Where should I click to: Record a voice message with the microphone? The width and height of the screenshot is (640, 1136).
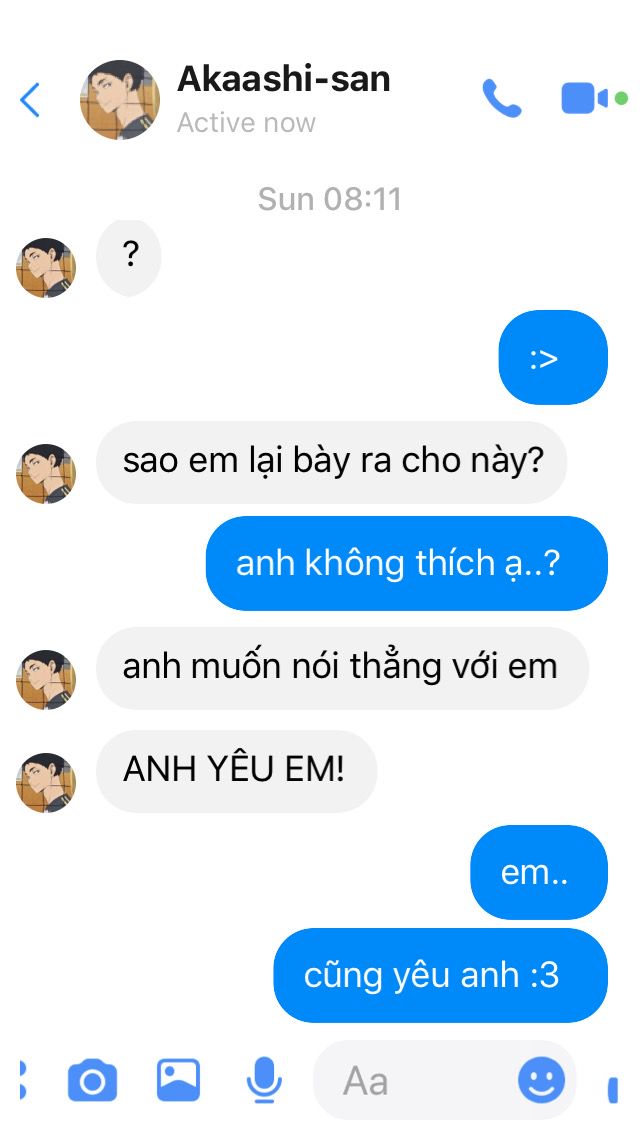click(264, 1080)
